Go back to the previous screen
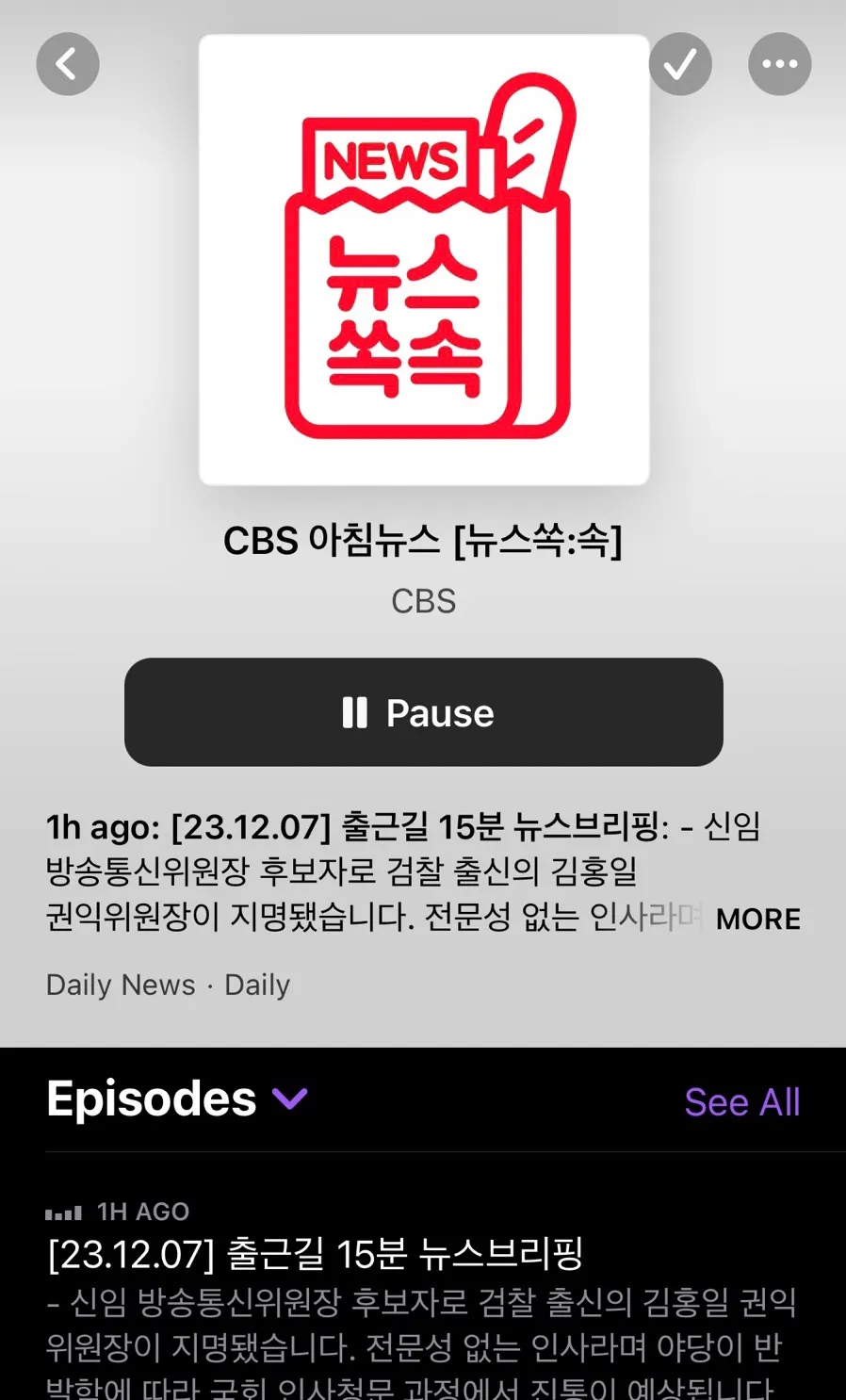Image resolution: width=846 pixels, height=1400 pixels. click(x=68, y=64)
